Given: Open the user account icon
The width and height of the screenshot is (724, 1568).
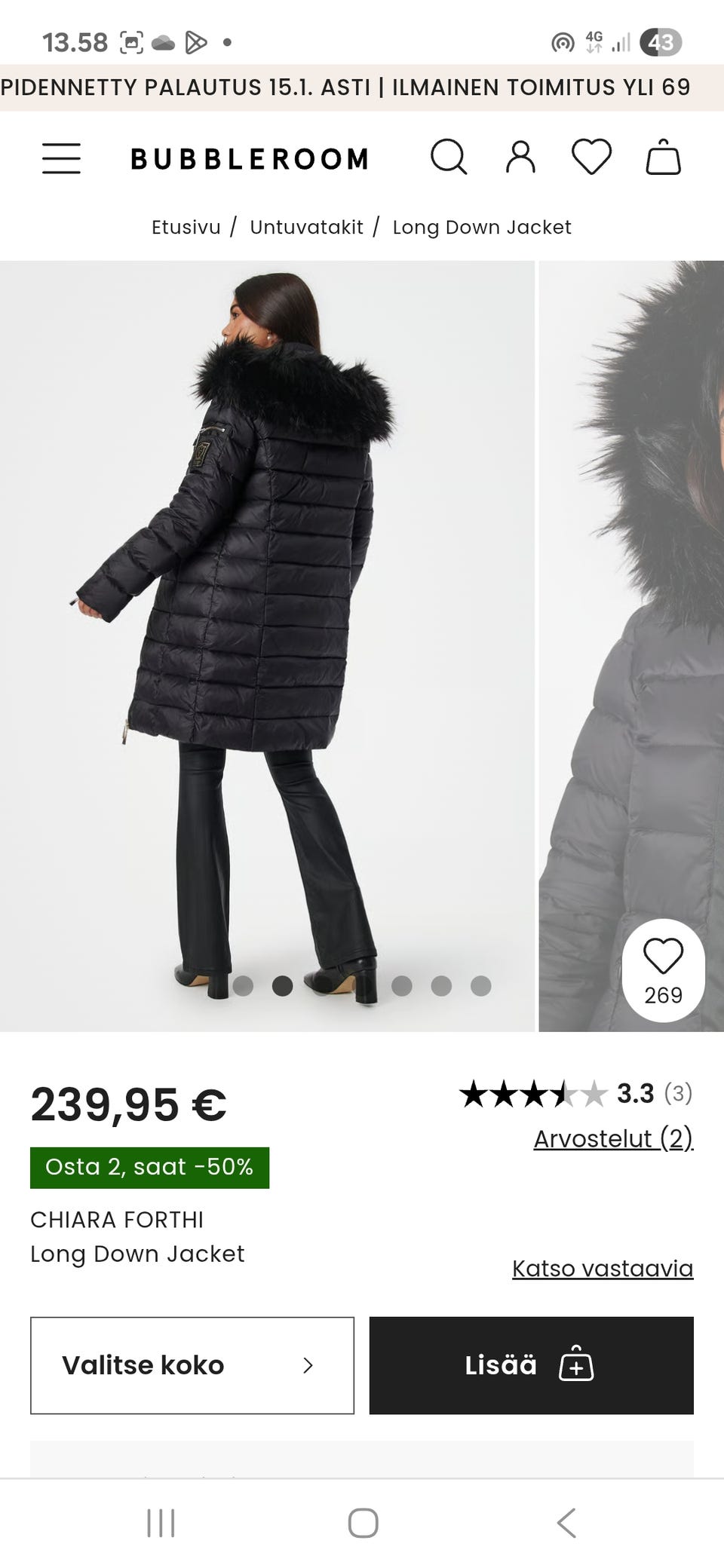Looking at the screenshot, I should pos(520,158).
